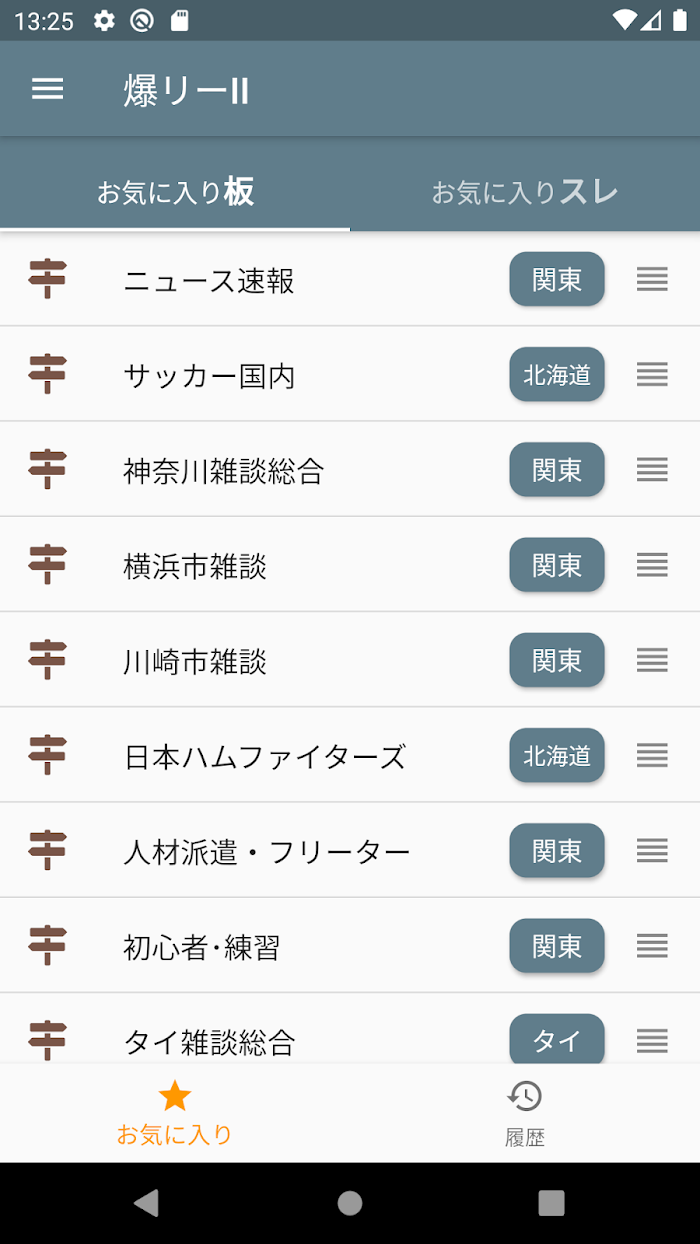Tap the 関東 chip on ニュース速報

pyautogui.click(x=557, y=279)
